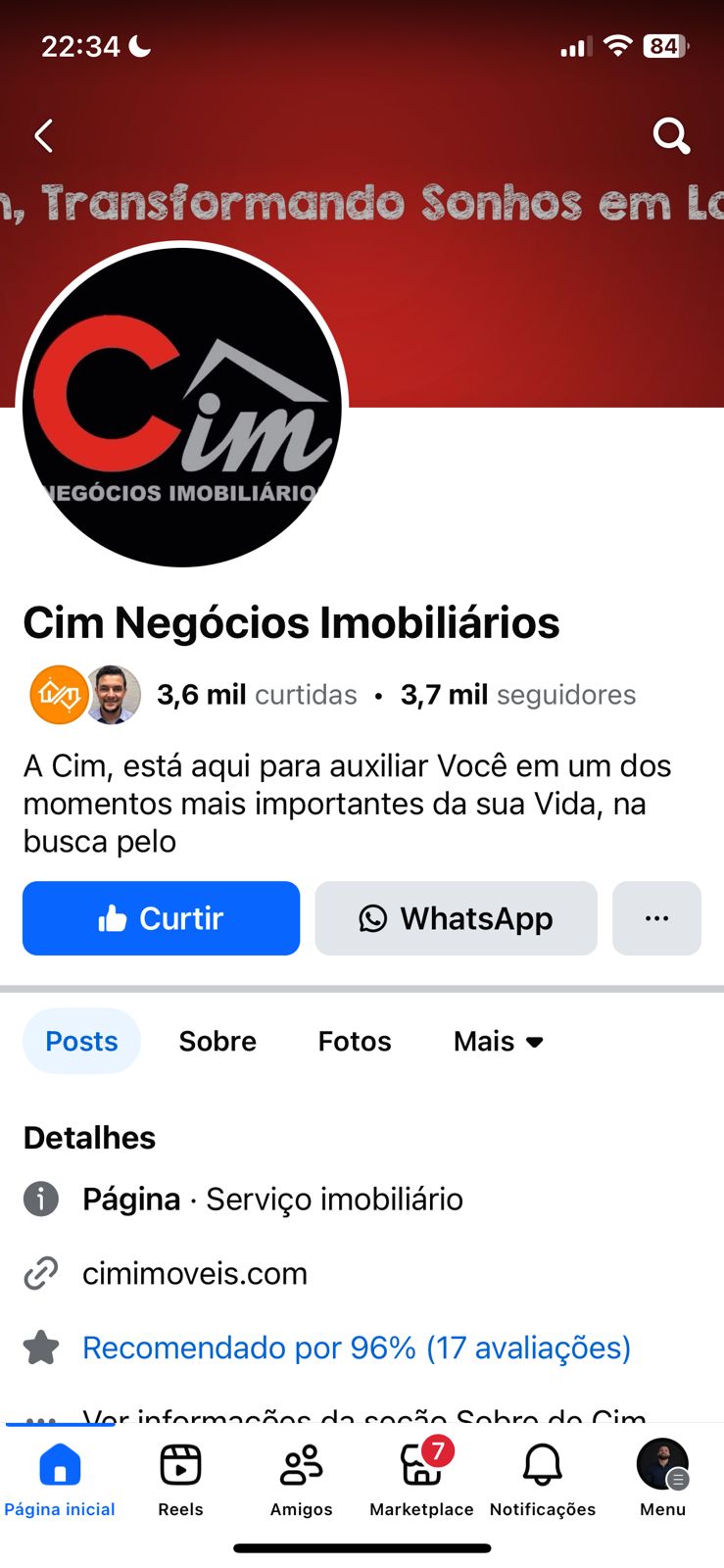Expand the Mais dropdown

point(498,1041)
